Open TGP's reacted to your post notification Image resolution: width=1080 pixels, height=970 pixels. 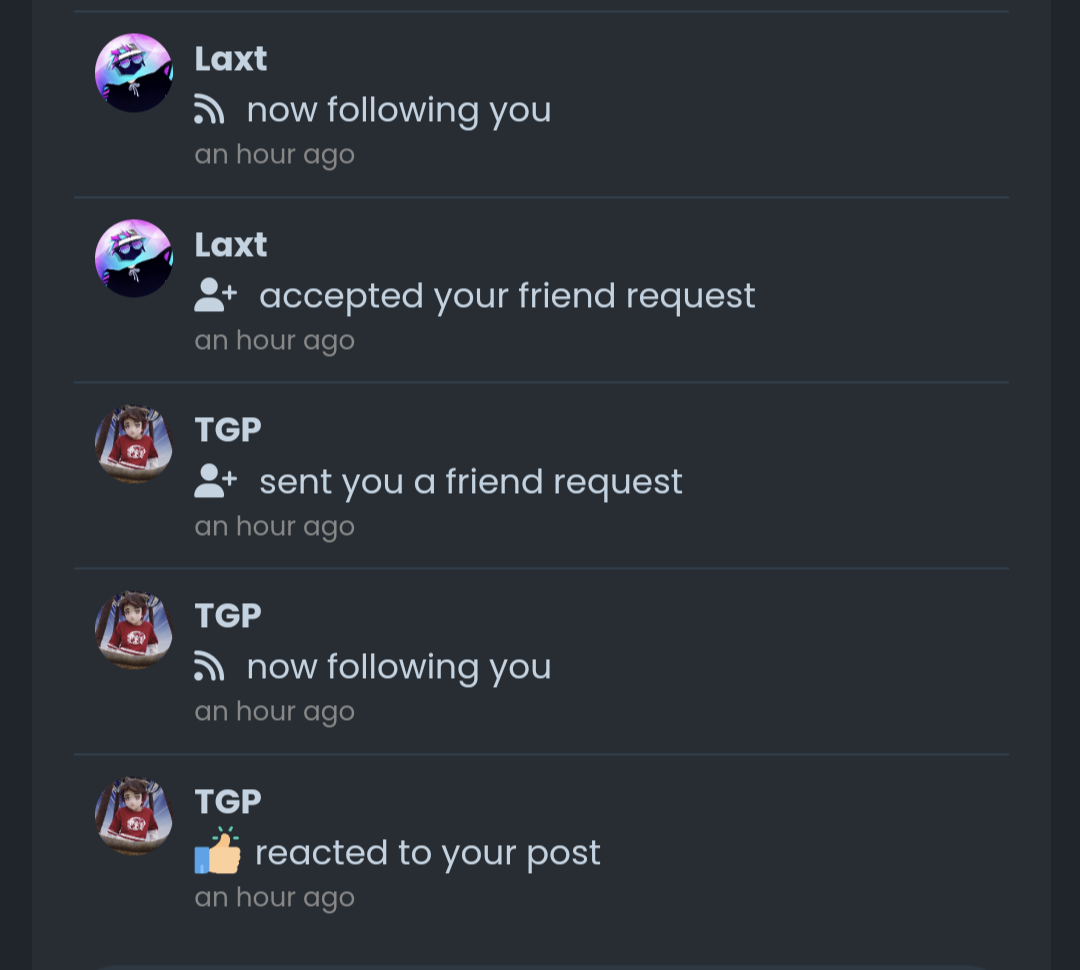click(427, 853)
